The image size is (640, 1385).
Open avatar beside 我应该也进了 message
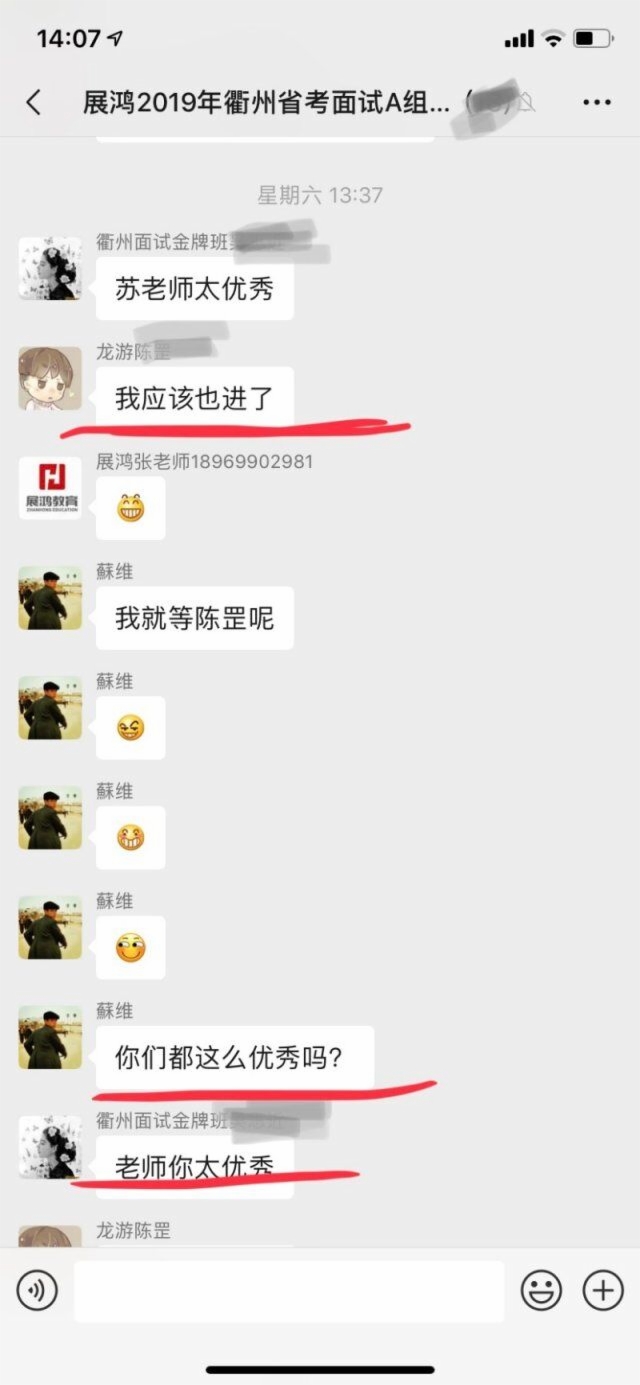pyautogui.click(x=50, y=379)
